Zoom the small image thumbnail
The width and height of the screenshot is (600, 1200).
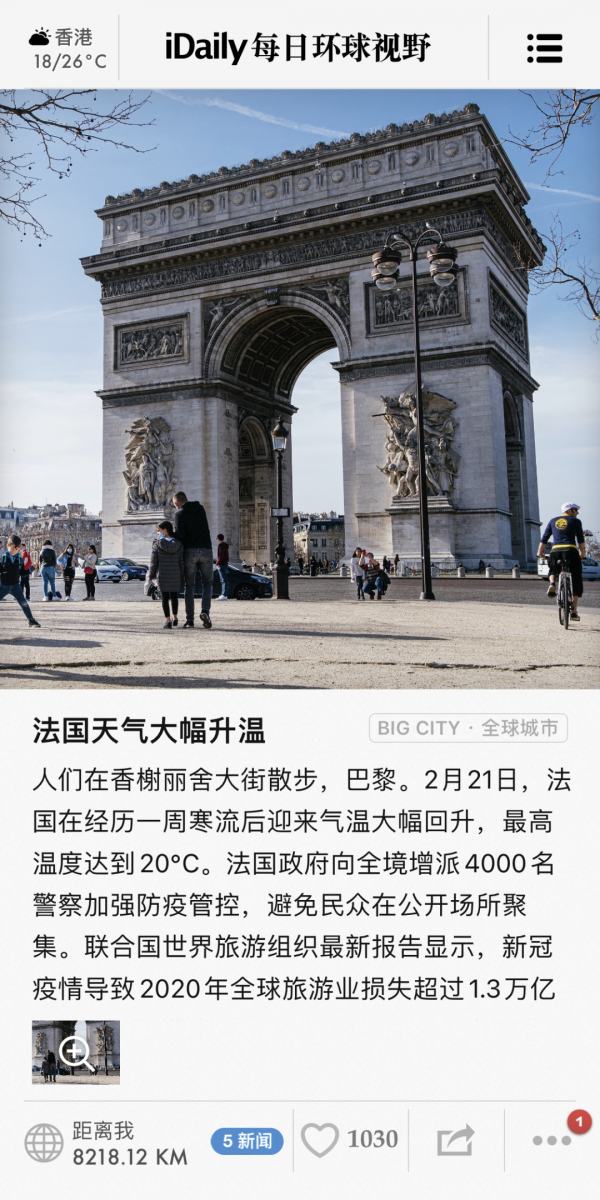click(75, 1051)
